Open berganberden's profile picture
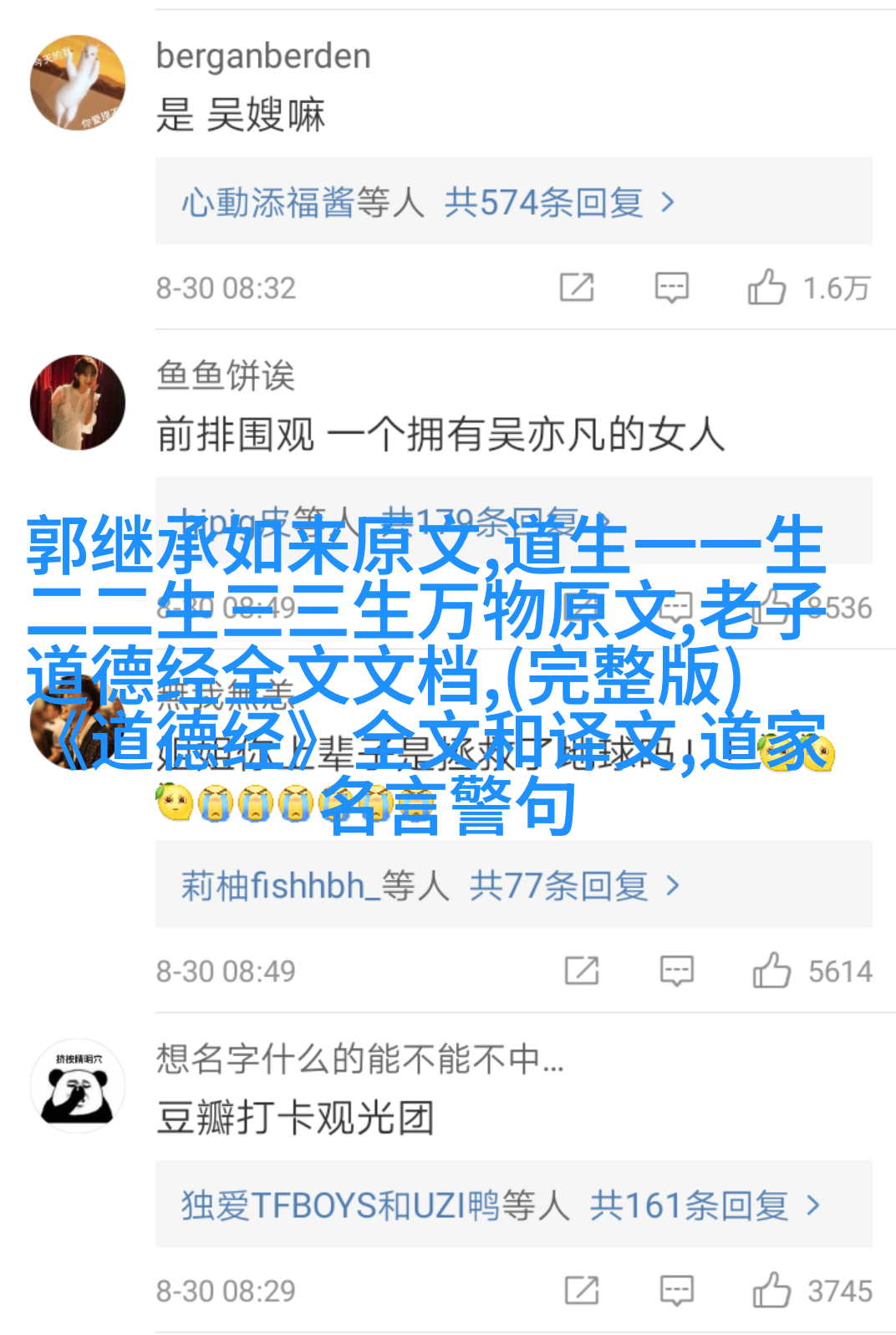 pyautogui.click(x=78, y=83)
